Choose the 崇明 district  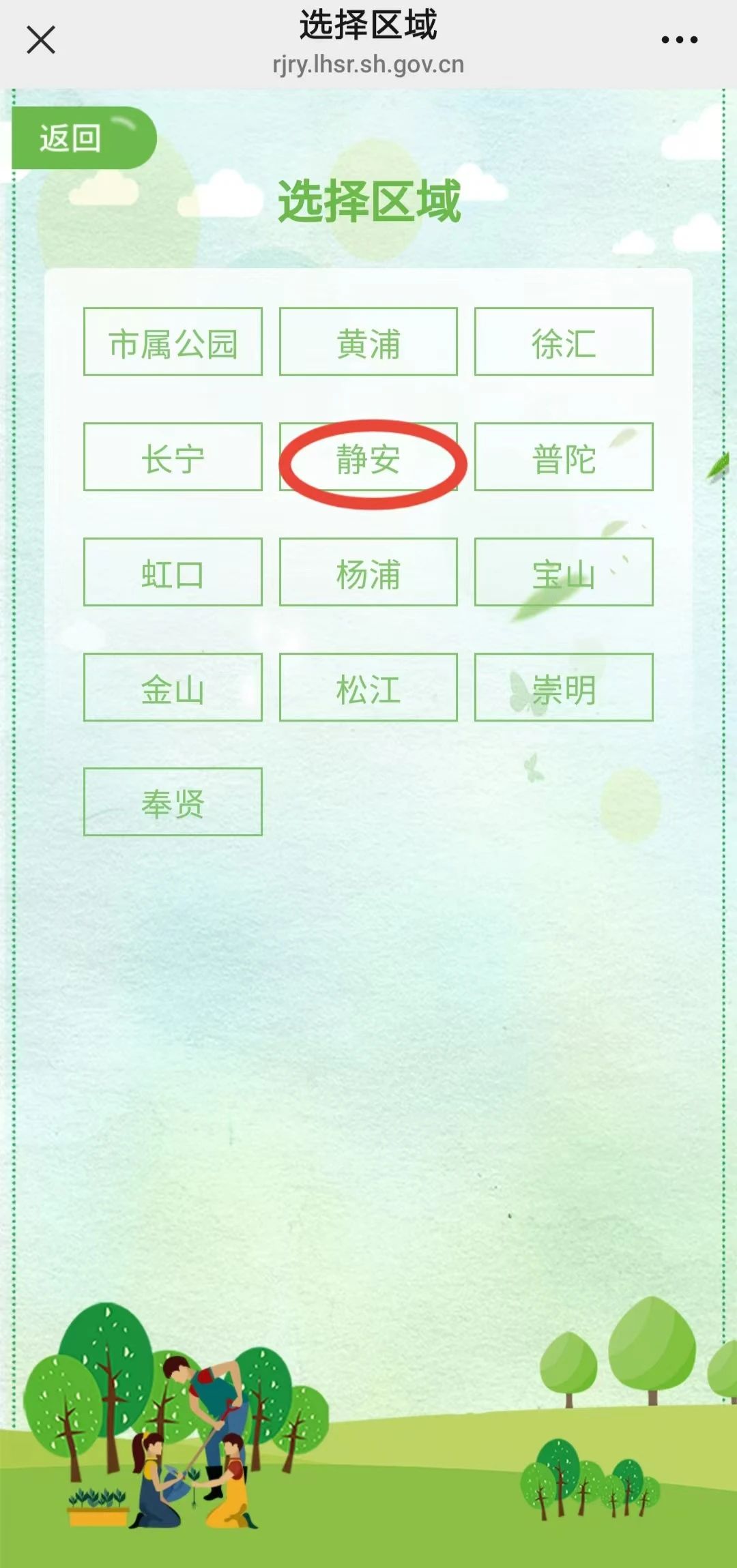(x=564, y=687)
